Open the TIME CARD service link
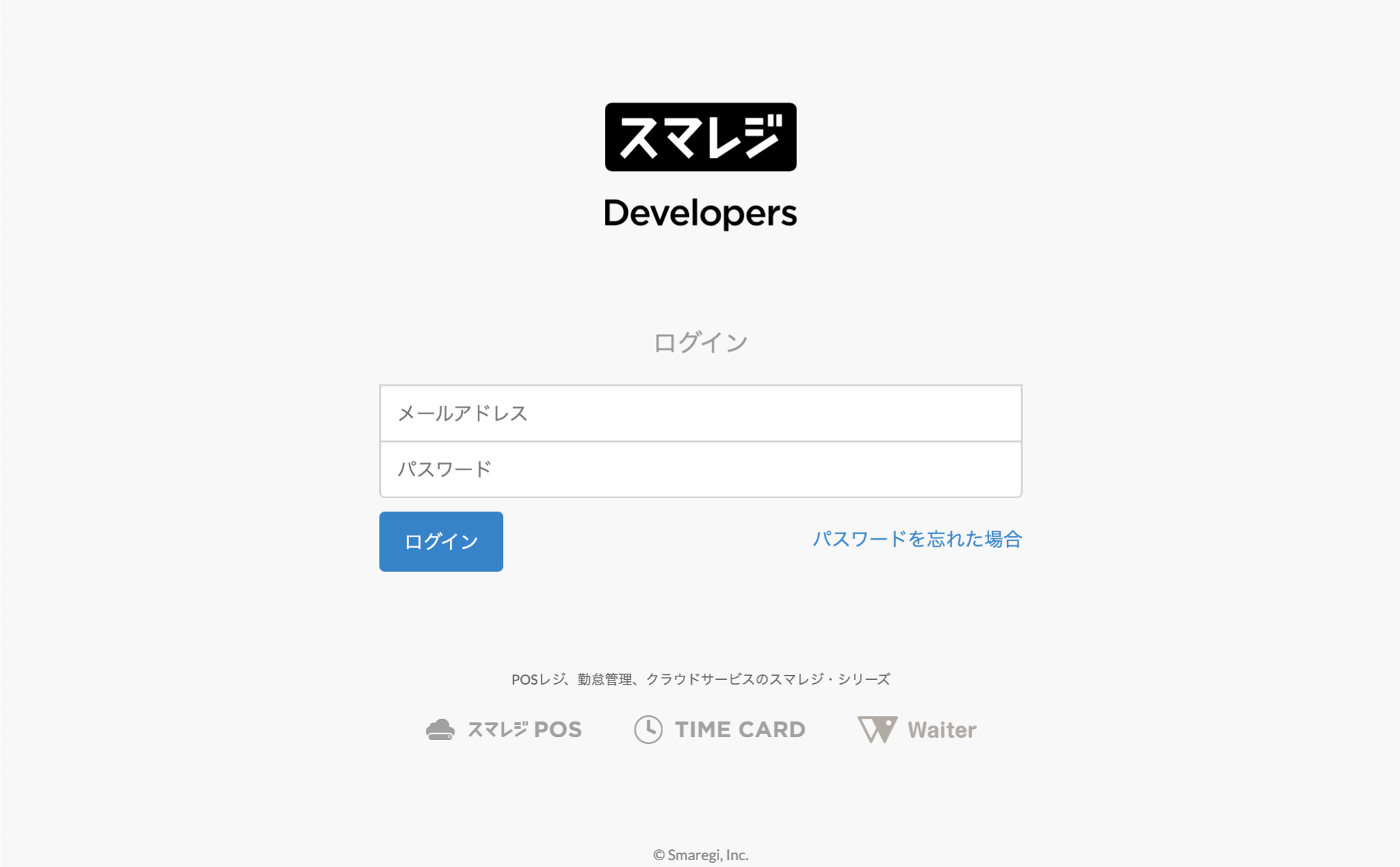1400x867 pixels. (x=720, y=729)
